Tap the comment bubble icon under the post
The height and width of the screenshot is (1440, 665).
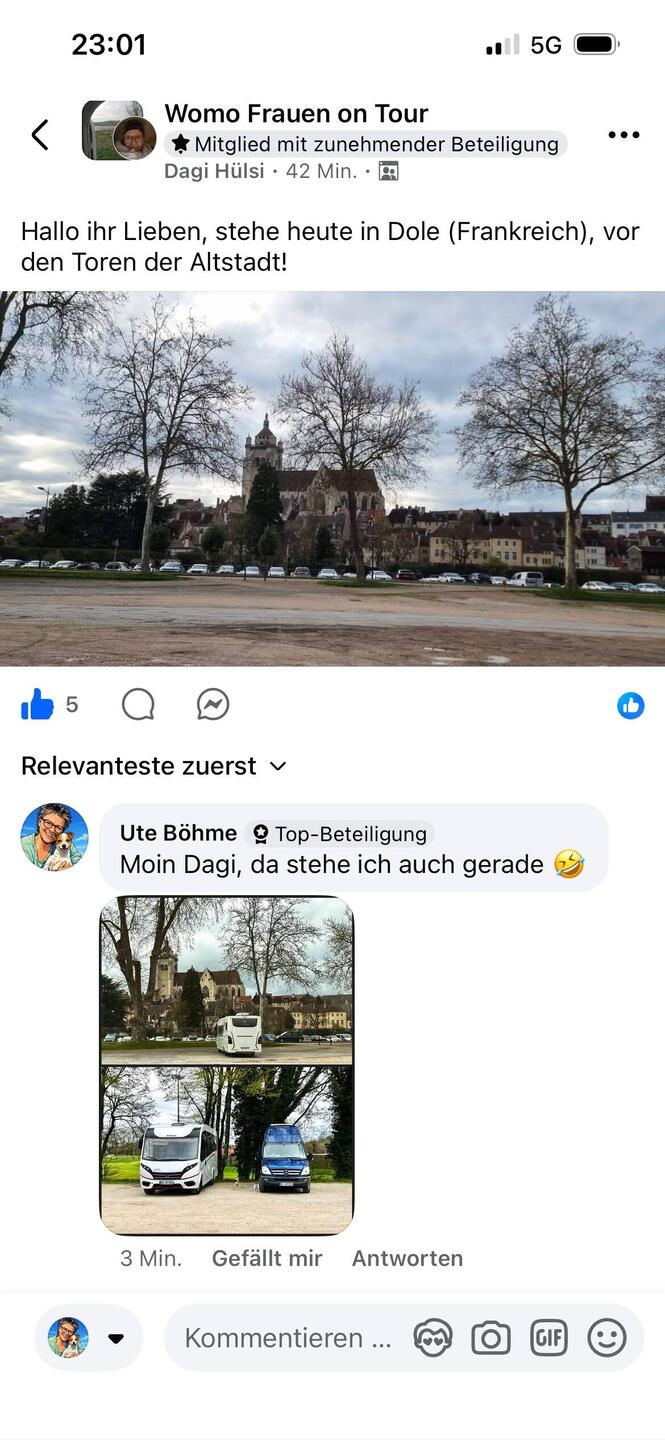138,705
